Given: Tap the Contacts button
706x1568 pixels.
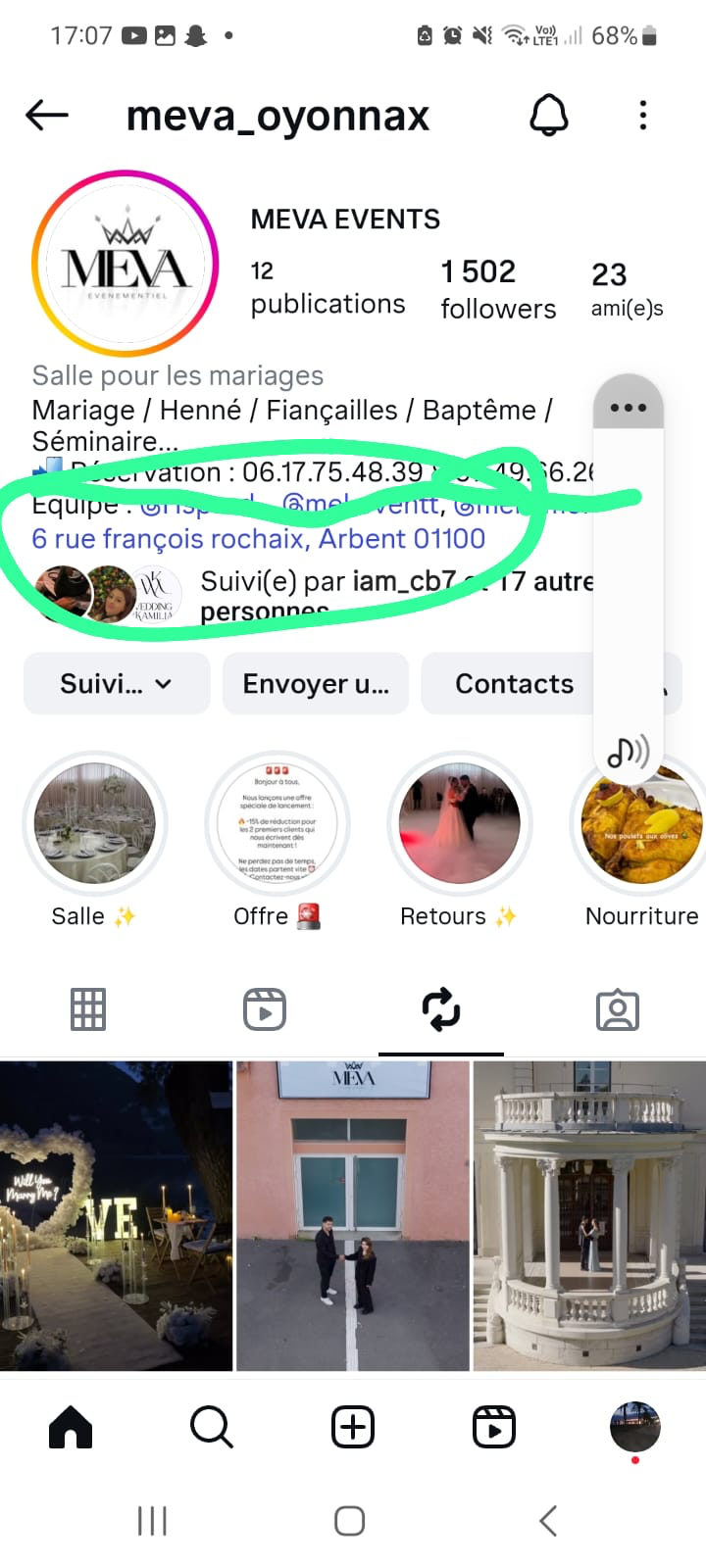Looking at the screenshot, I should [514, 684].
